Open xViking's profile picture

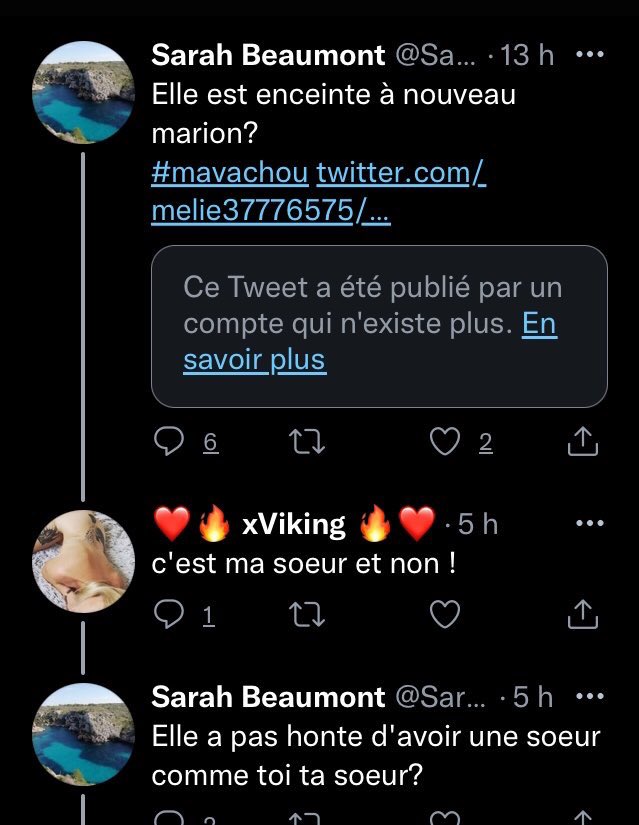pos(84,560)
